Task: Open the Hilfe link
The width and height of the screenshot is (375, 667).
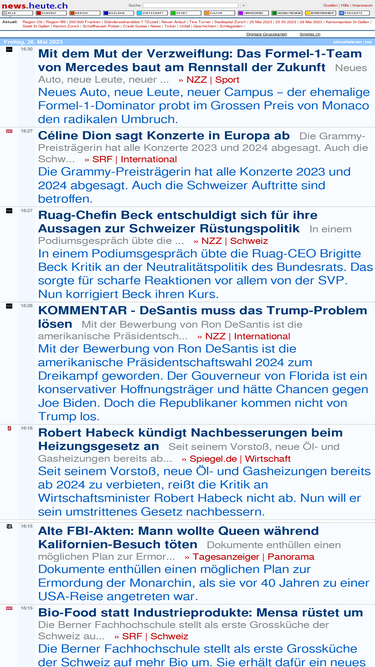Action: 345,5
